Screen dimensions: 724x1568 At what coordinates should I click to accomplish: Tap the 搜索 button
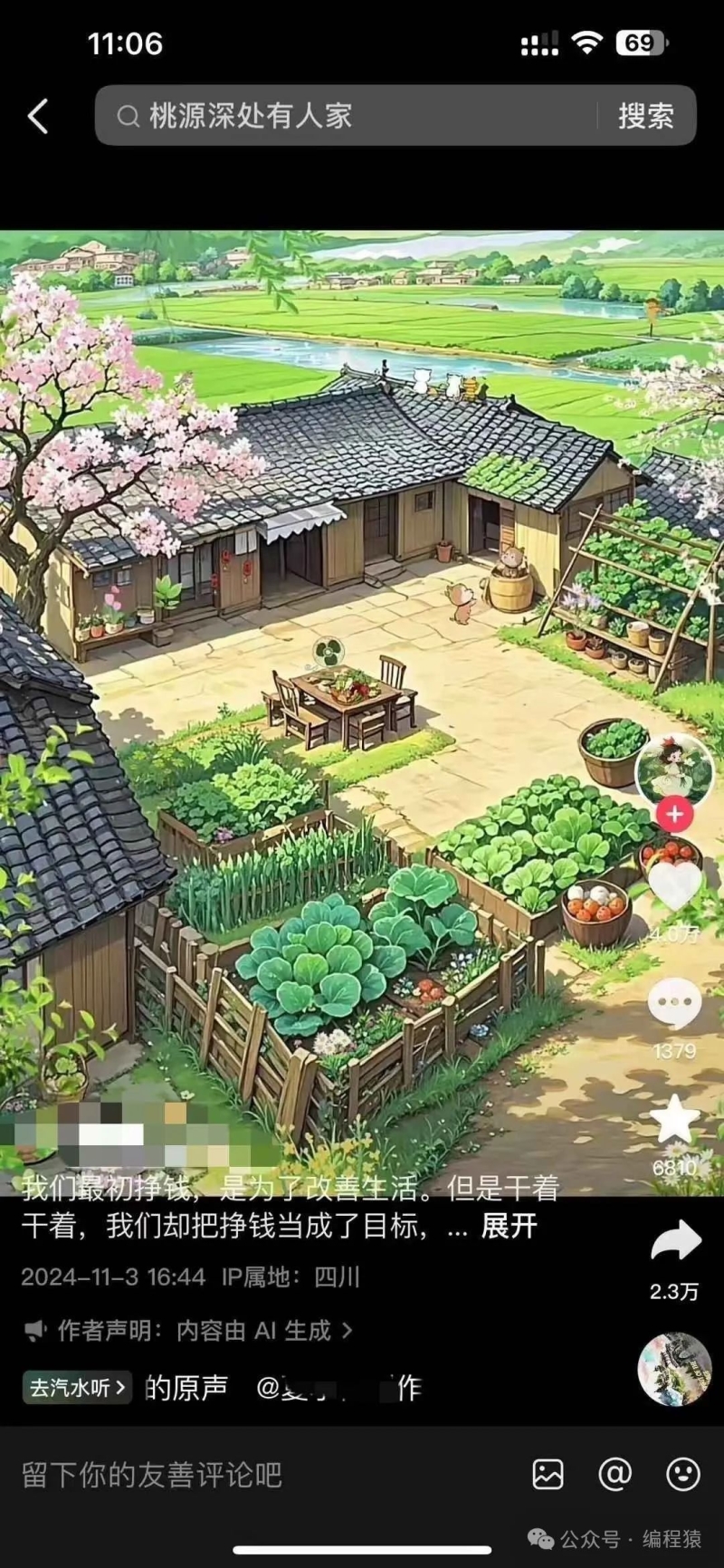click(646, 116)
